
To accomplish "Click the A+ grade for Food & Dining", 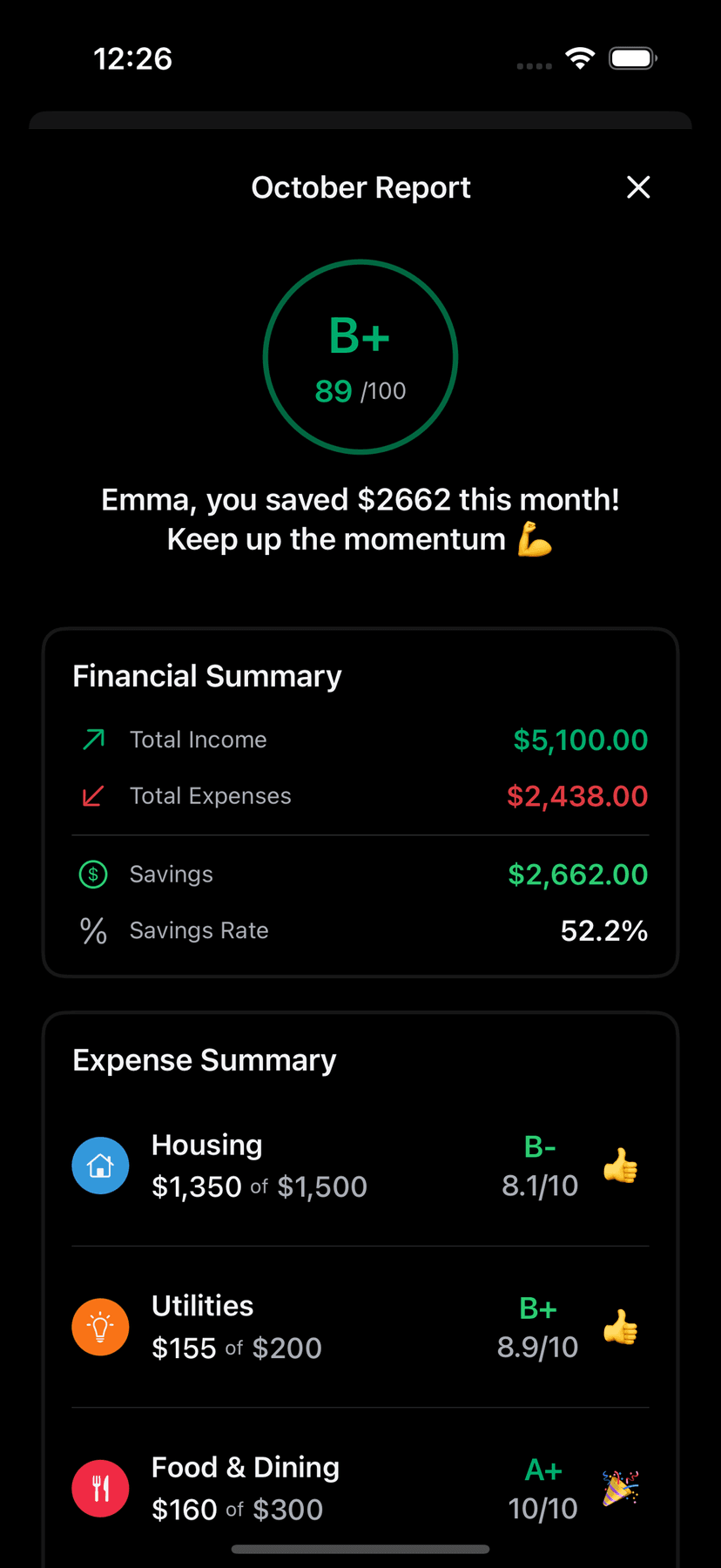I will 542,1469.
